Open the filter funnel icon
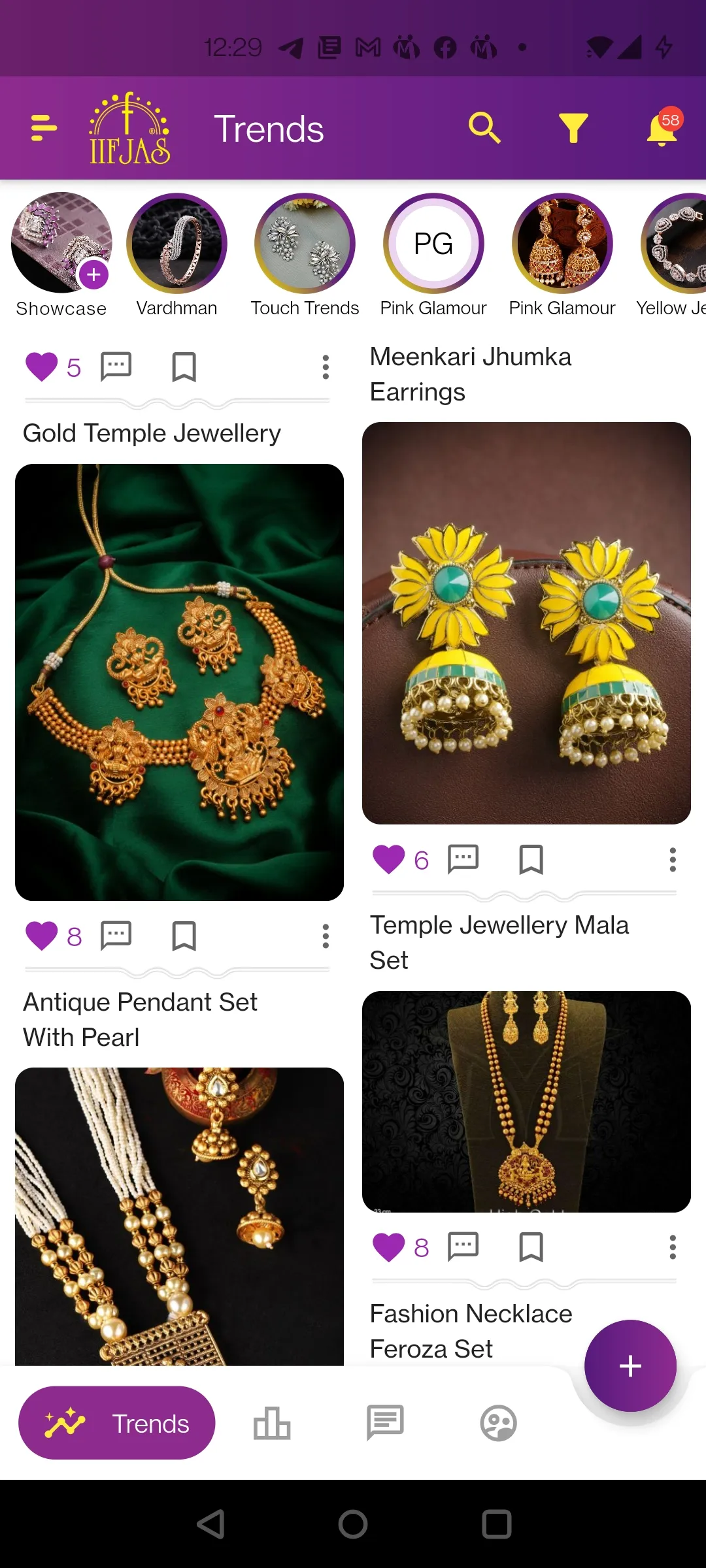The height and width of the screenshot is (1568, 706). tap(573, 128)
